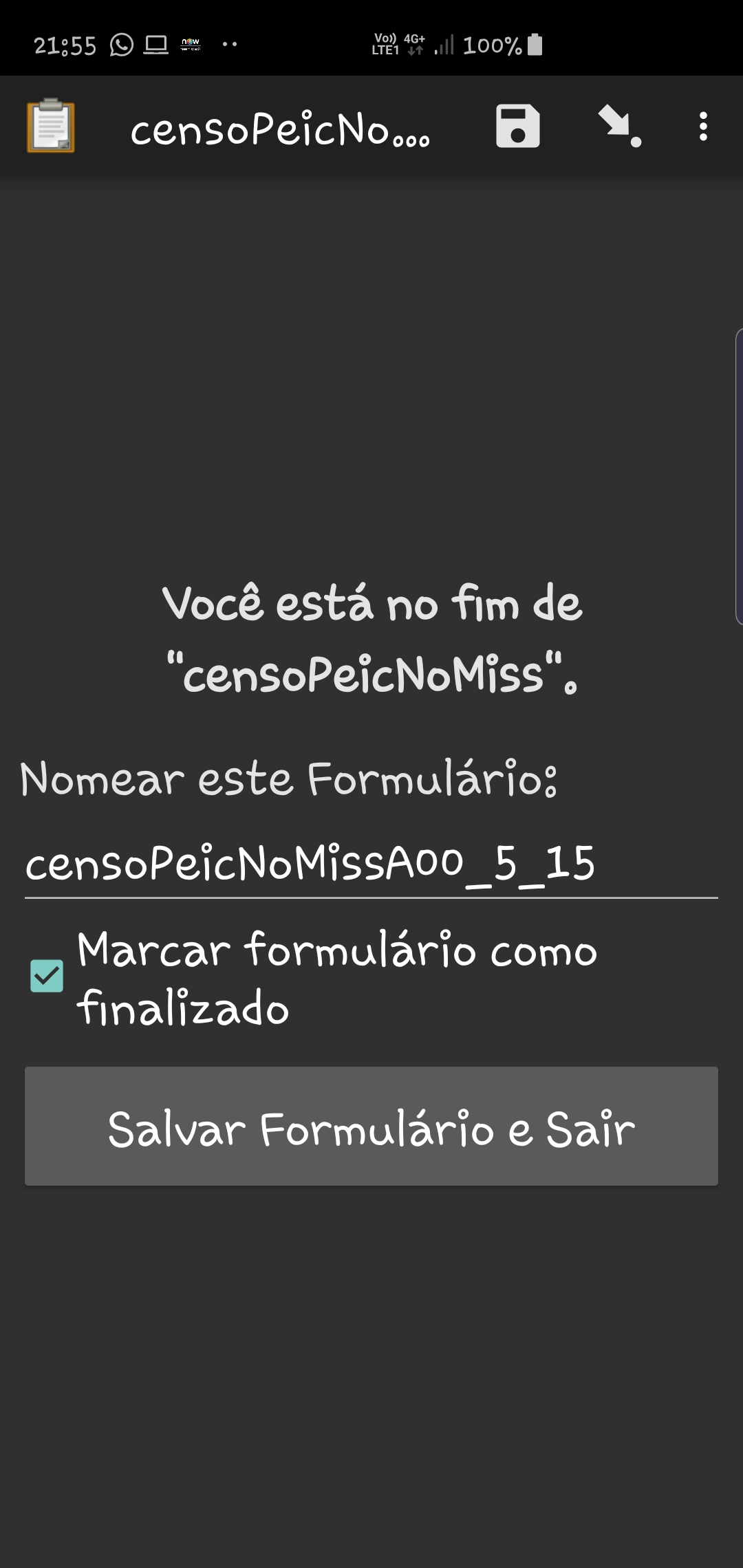Open the go-to prompt arrow icon
The image size is (743, 1568).
click(x=618, y=127)
